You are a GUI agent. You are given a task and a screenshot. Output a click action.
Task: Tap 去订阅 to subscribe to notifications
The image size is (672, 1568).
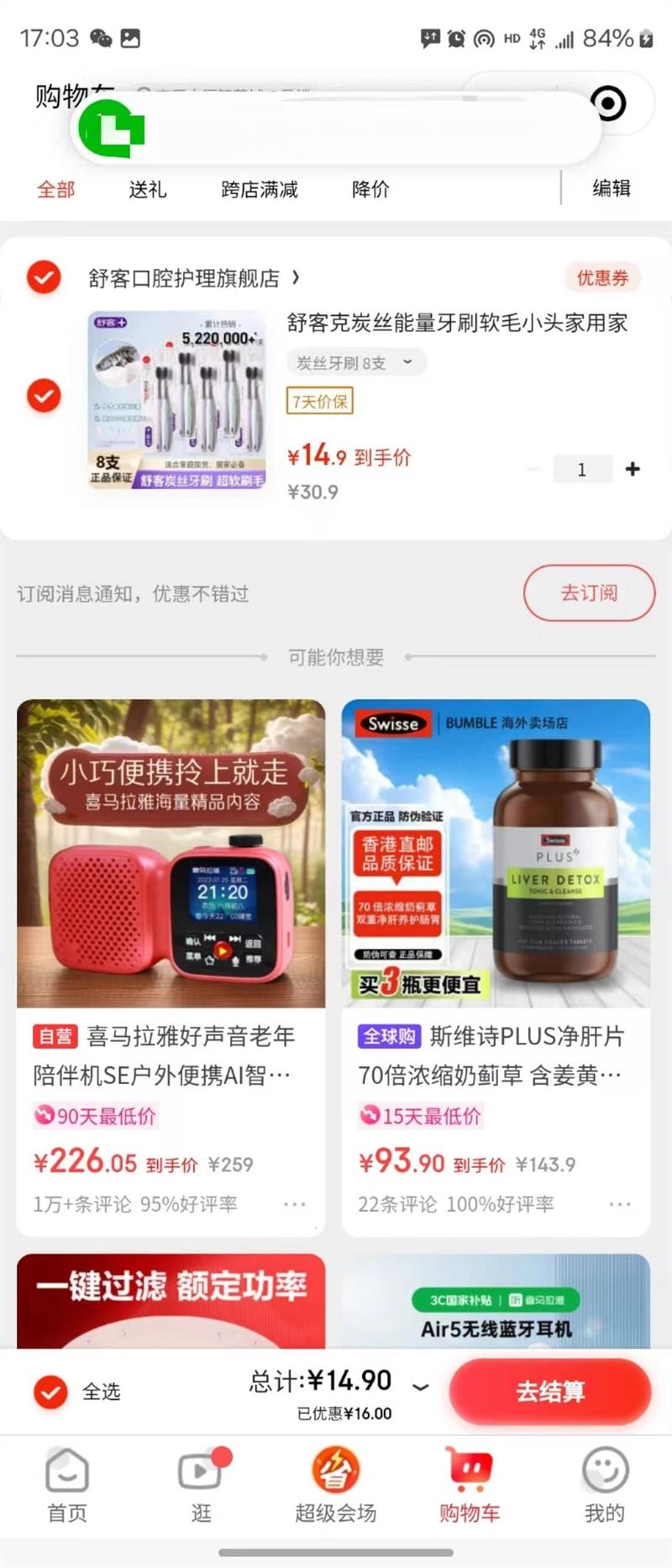[x=589, y=593]
